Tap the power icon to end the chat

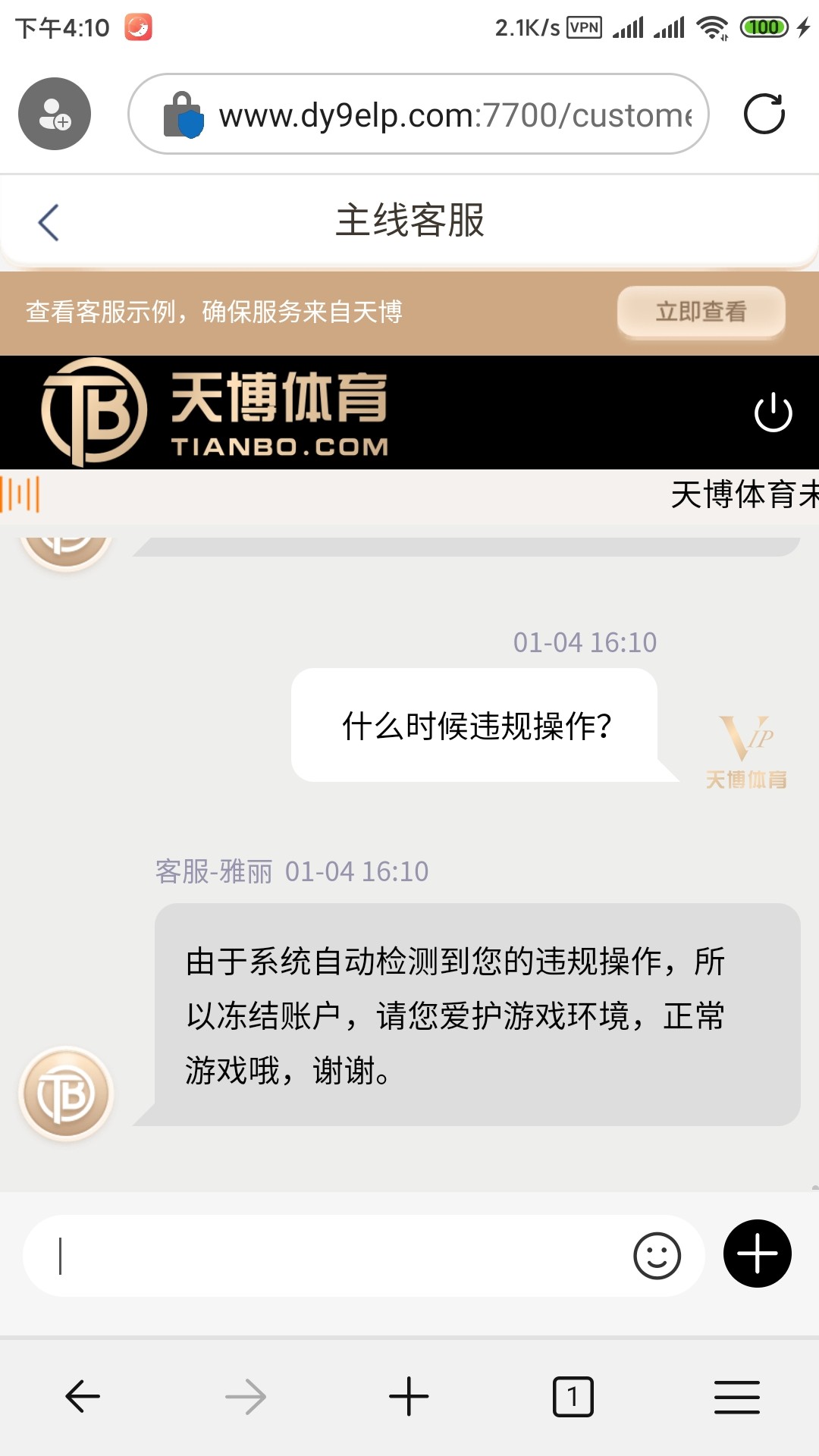[x=773, y=413]
